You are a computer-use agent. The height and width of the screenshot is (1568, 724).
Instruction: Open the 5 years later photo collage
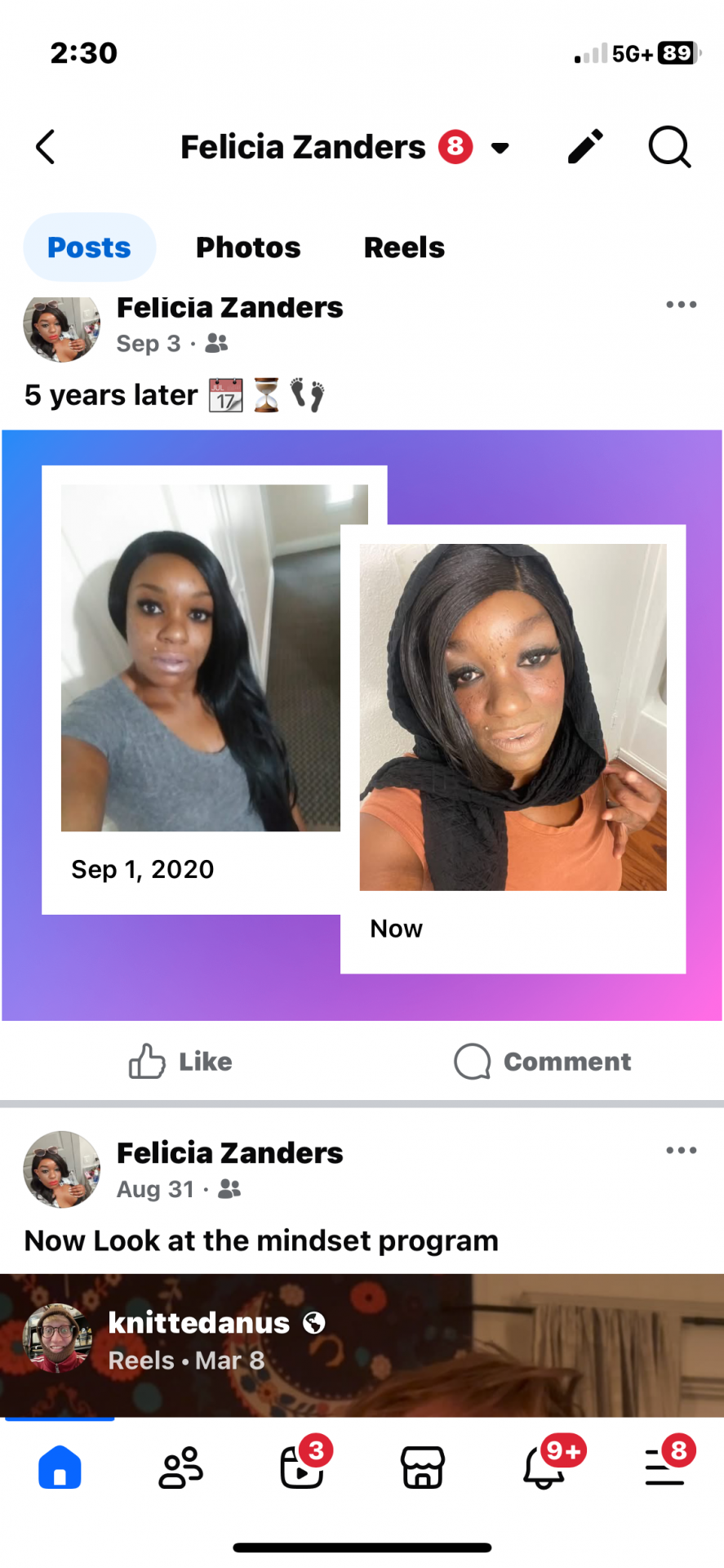click(x=362, y=724)
